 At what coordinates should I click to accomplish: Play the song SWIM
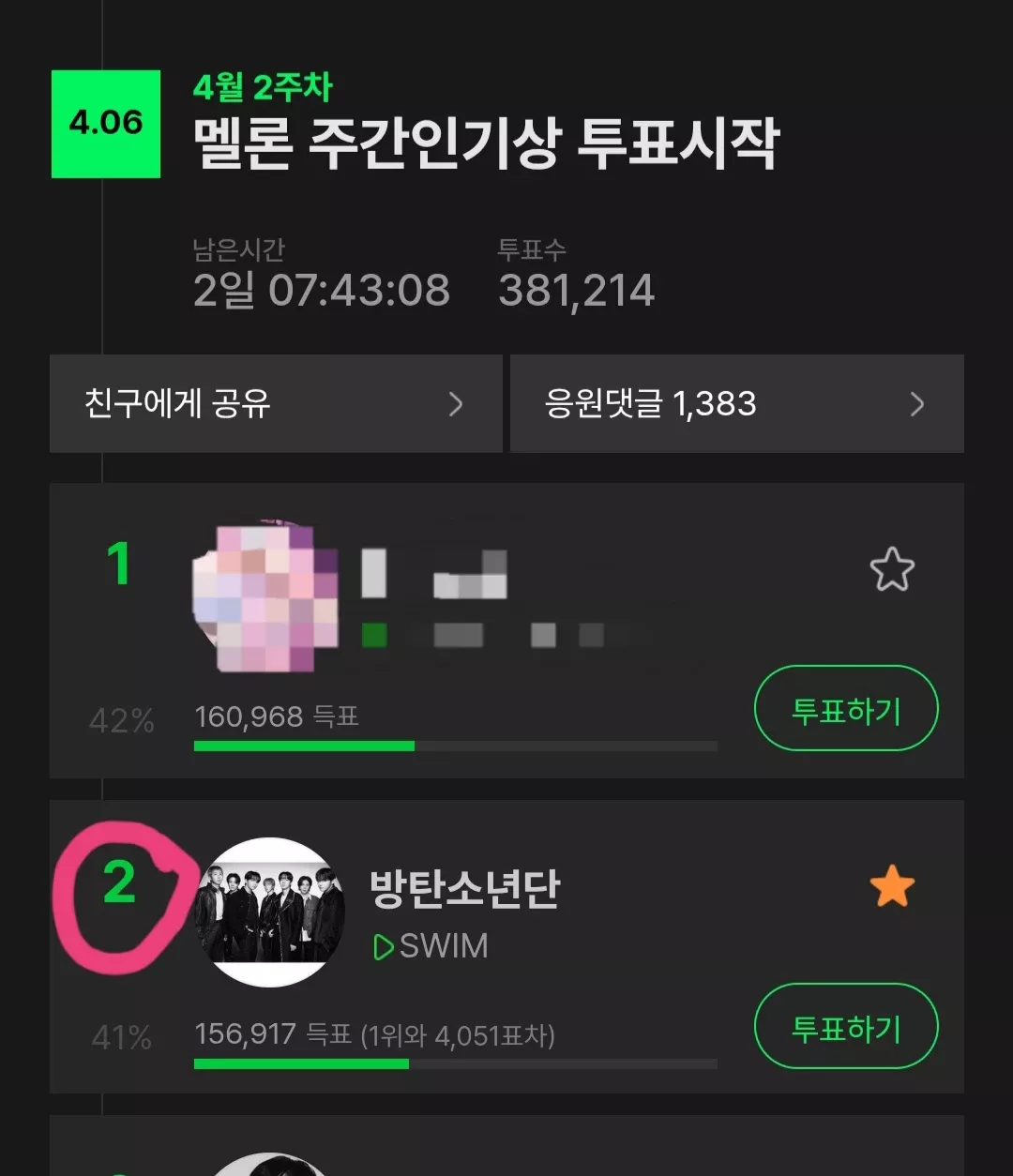(431, 946)
